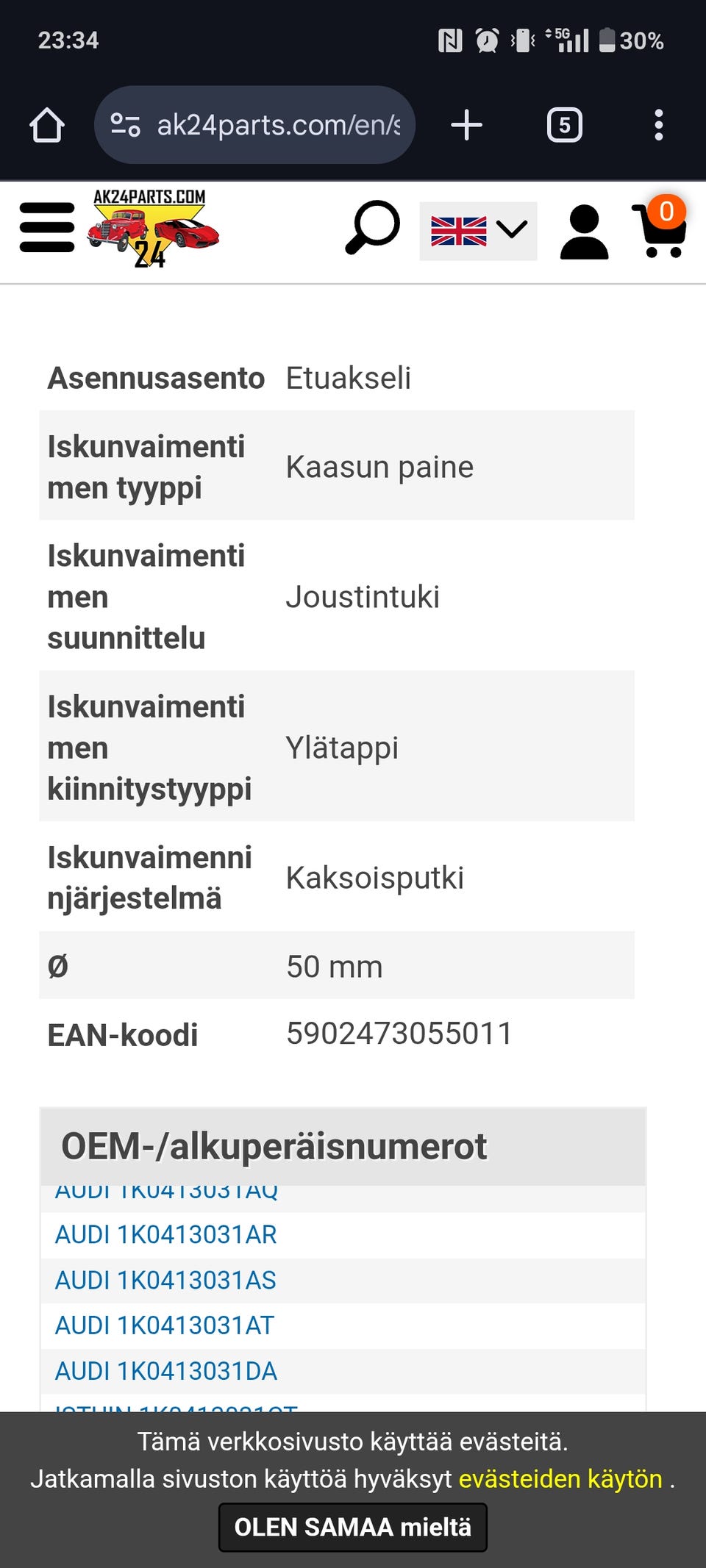
Task: Open the browser overflow menu
Action: pyautogui.click(x=658, y=125)
